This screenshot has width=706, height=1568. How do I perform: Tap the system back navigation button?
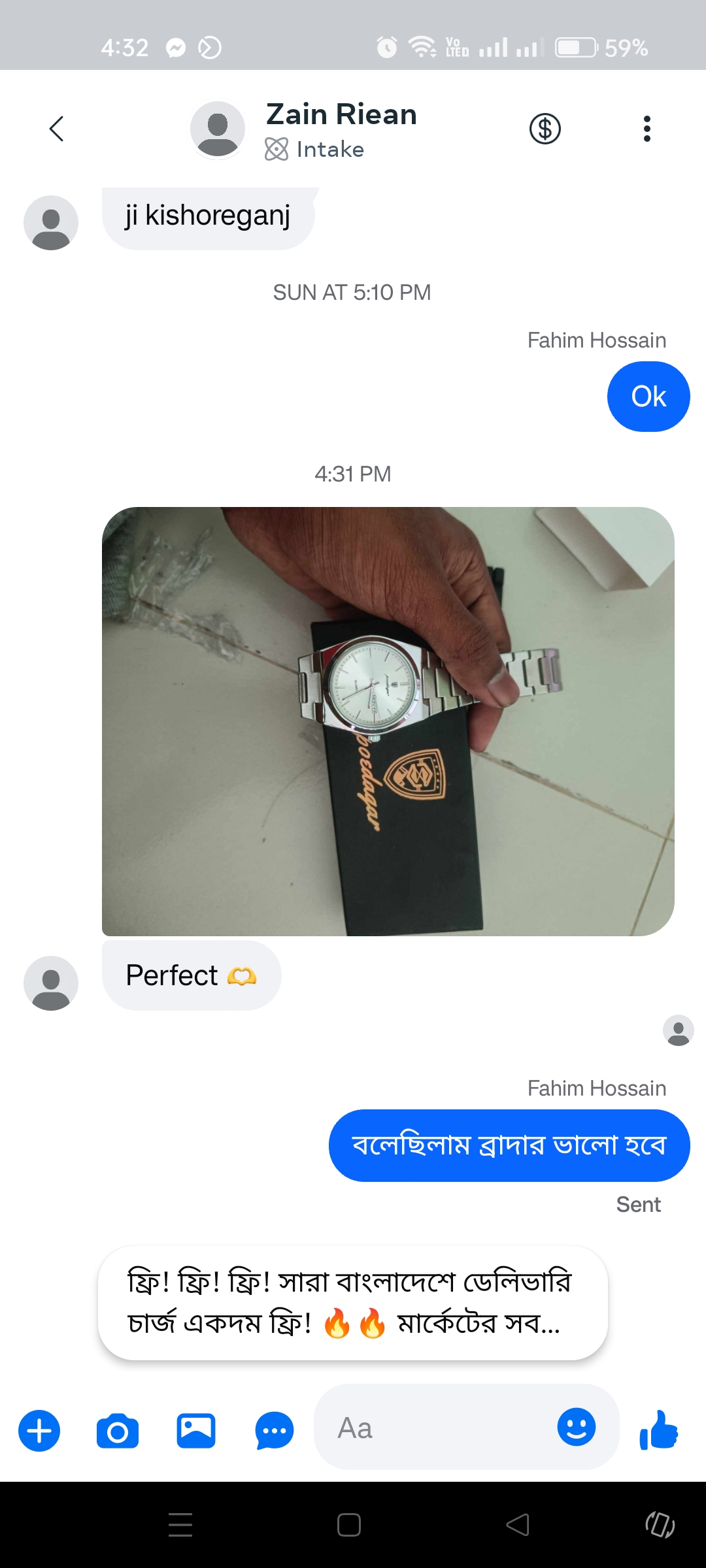click(x=518, y=1525)
